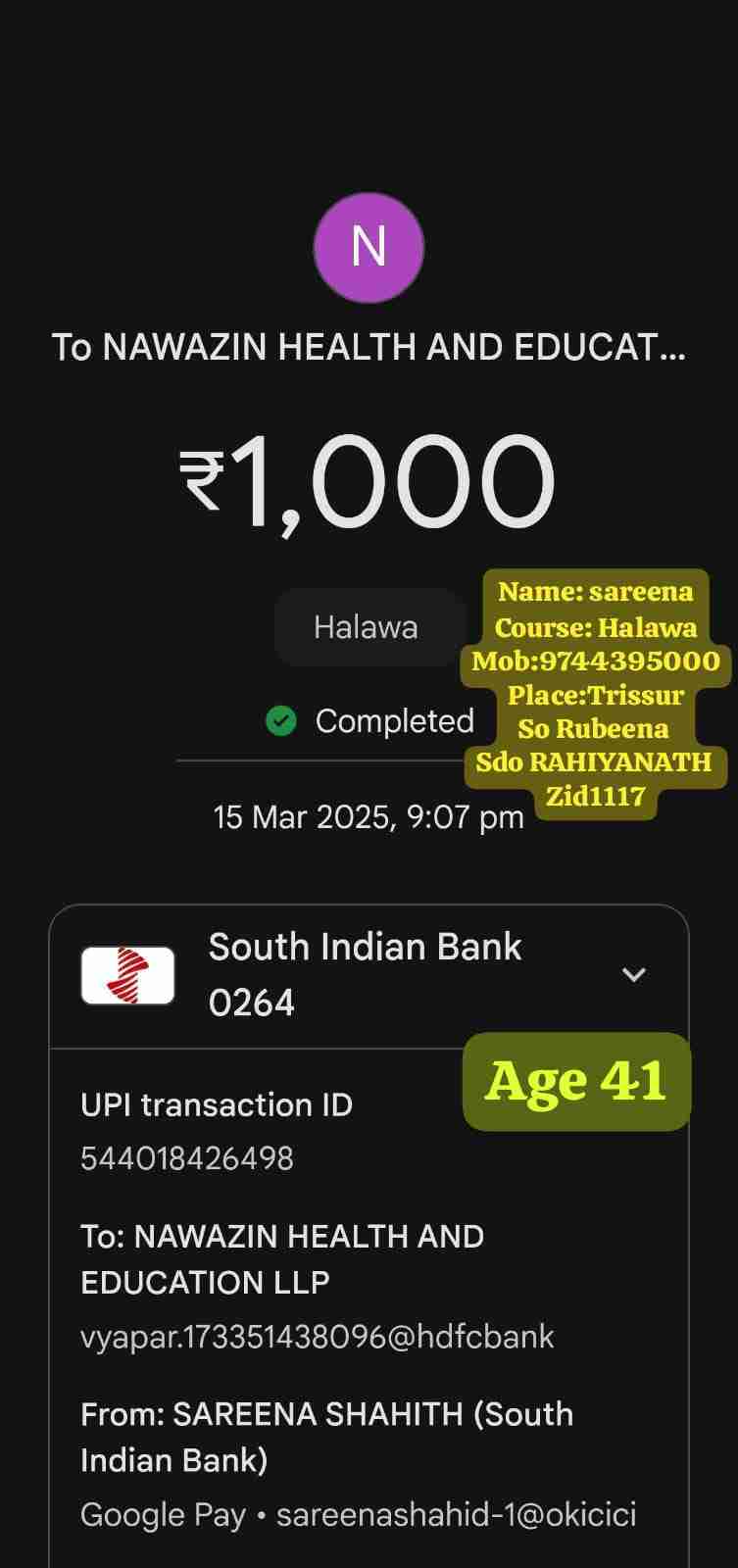Open the NAWAZIN HEALTH payee avatar
This screenshot has height=1568, width=738.
[369, 248]
